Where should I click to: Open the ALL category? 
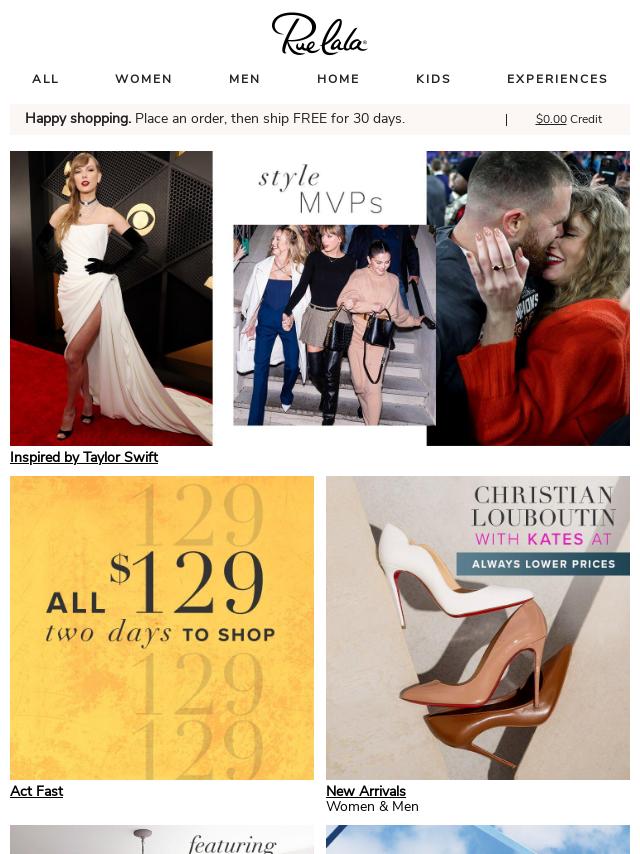[x=45, y=79]
